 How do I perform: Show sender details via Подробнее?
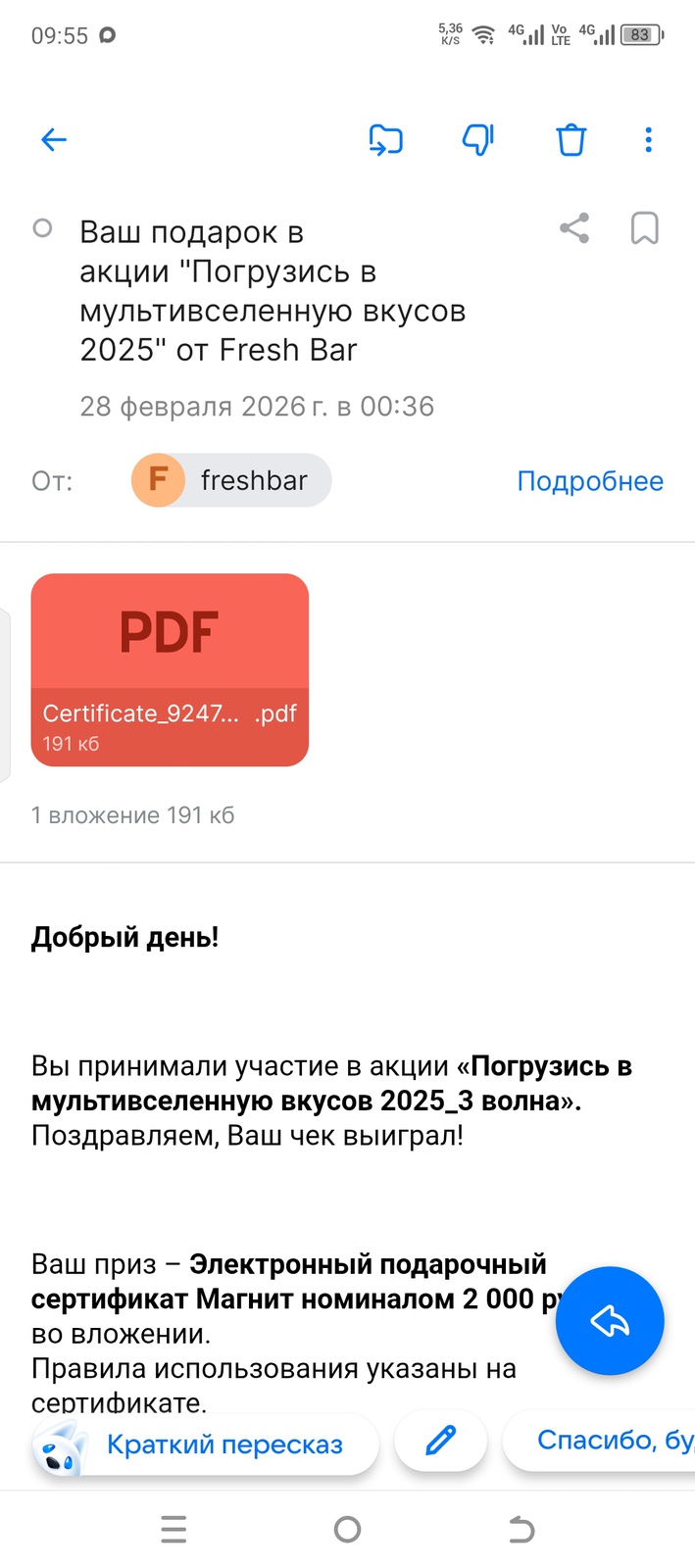tap(589, 481)
